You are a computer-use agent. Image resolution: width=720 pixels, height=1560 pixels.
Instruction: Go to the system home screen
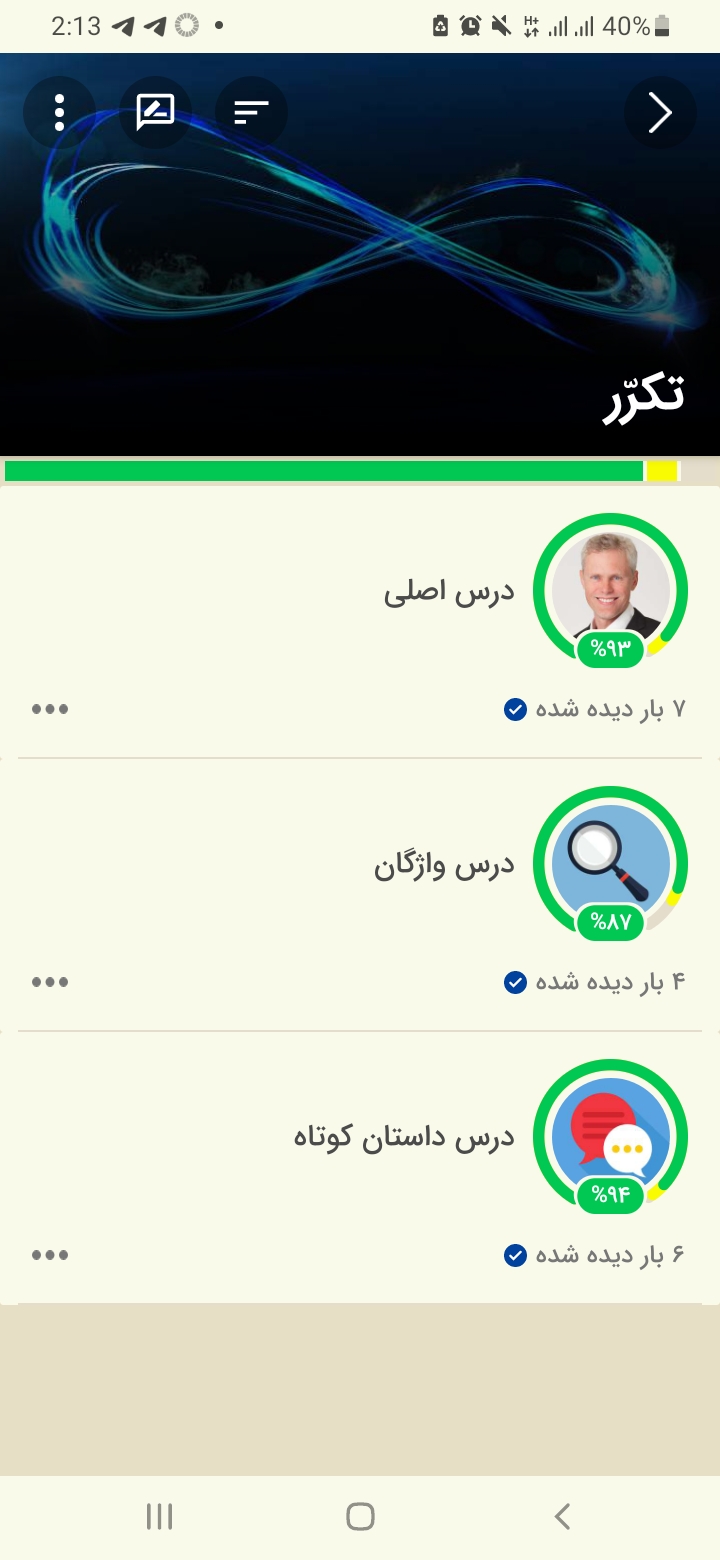360,1516
